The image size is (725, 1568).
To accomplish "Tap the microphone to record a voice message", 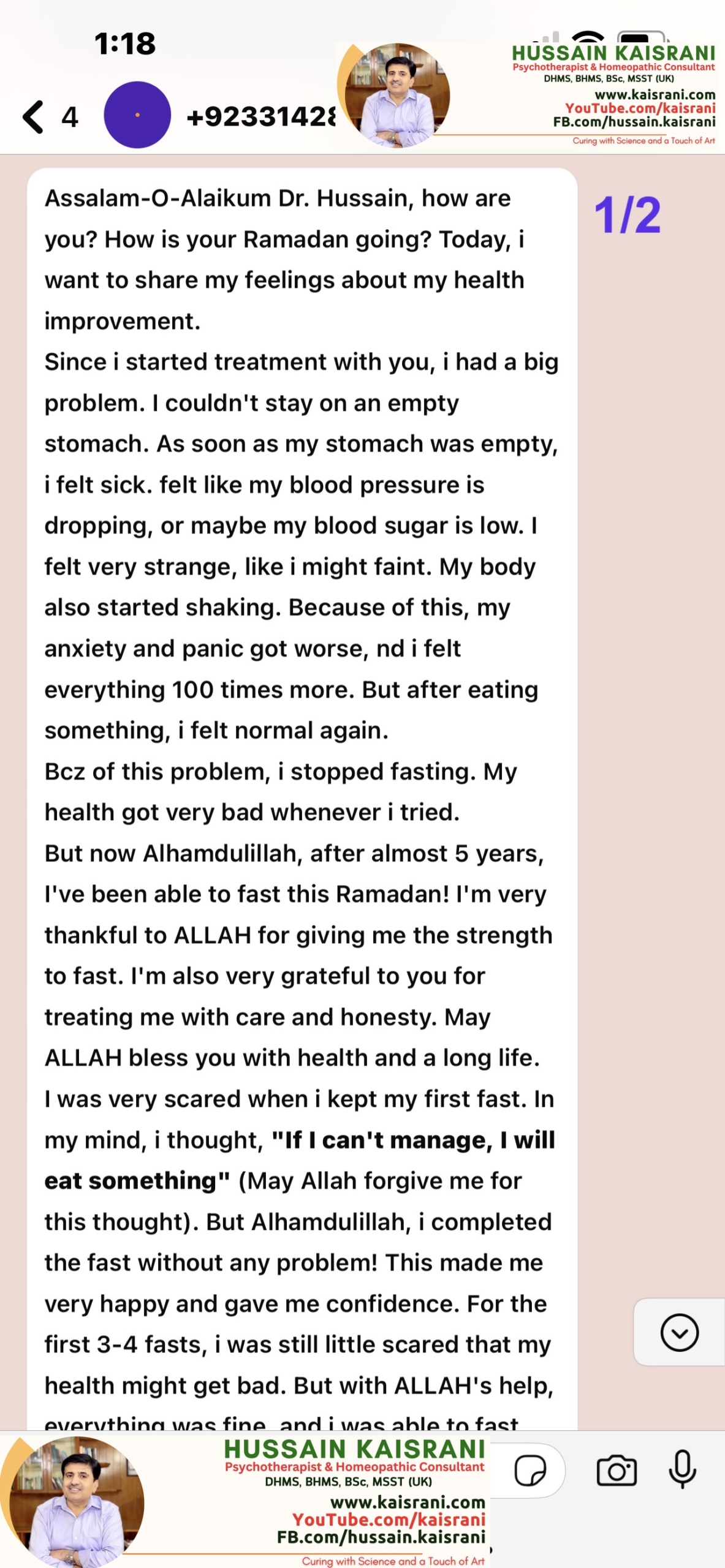I will pos(682,1470).
